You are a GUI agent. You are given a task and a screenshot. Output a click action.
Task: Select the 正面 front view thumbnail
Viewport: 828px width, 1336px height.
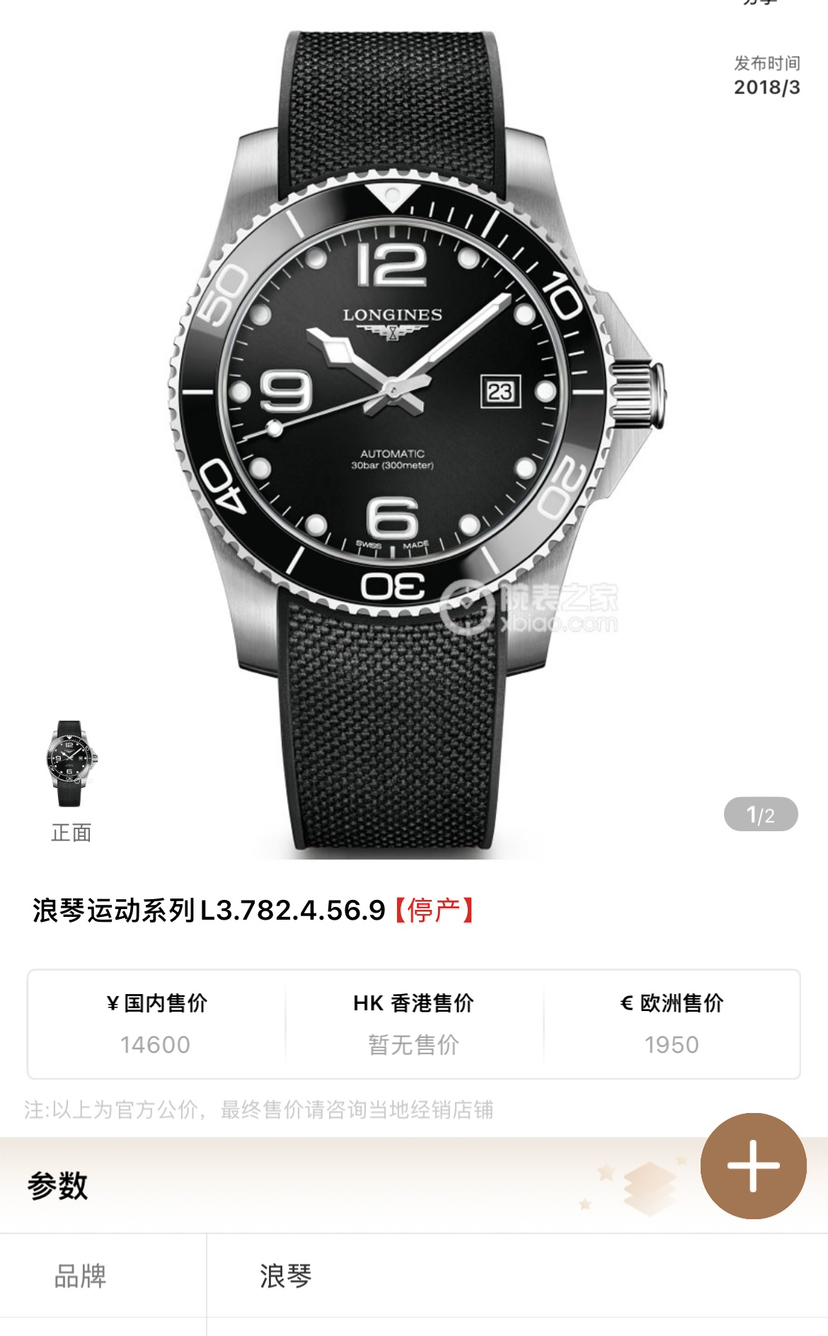coord(72,764)
